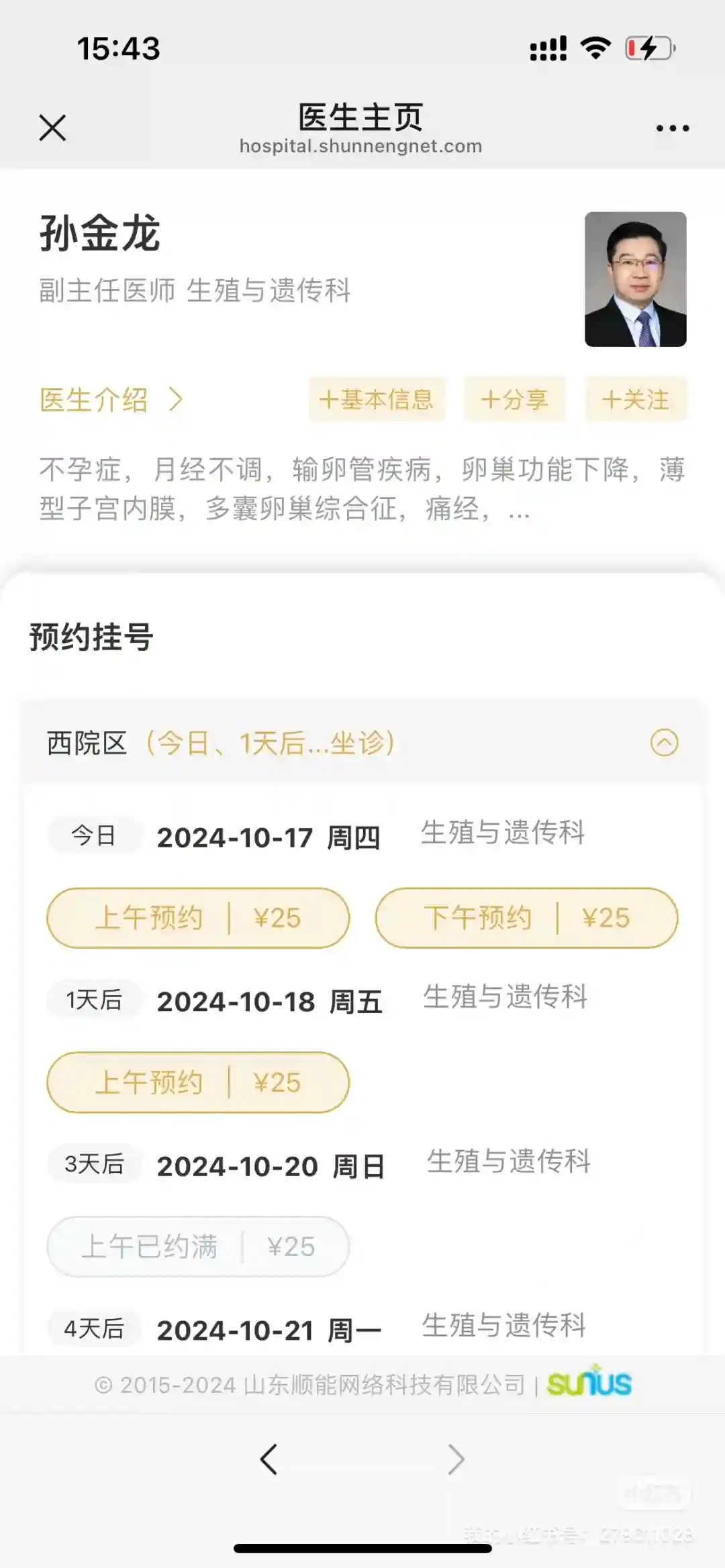Select the fully booked 上午已约满 slot

click(x=198, y=1247)
